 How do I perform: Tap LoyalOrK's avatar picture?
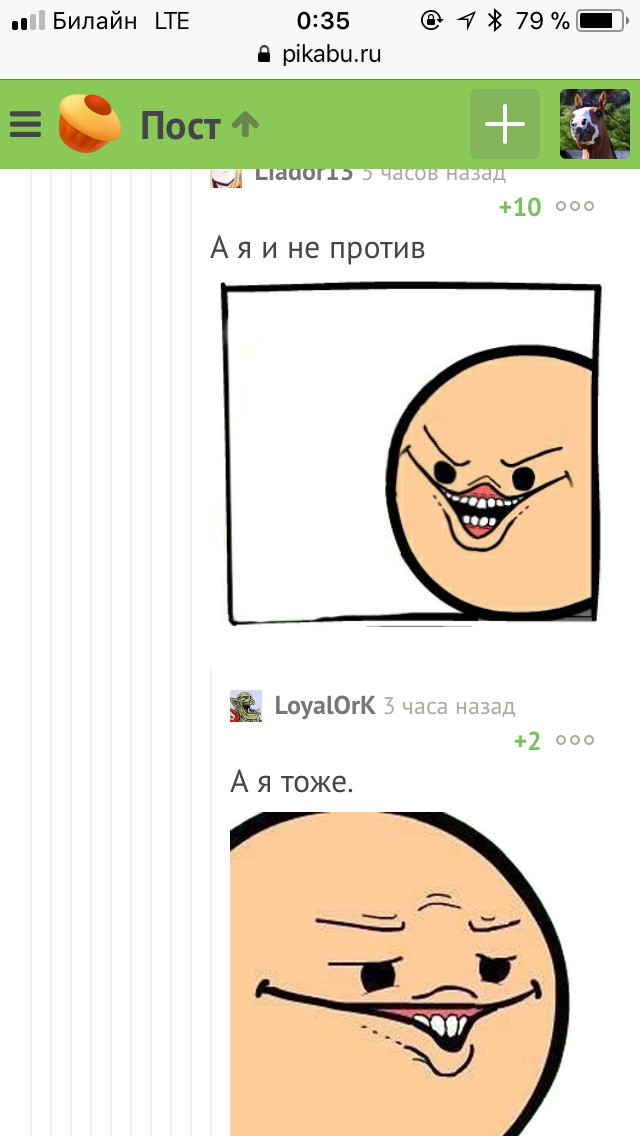(246, 706)
